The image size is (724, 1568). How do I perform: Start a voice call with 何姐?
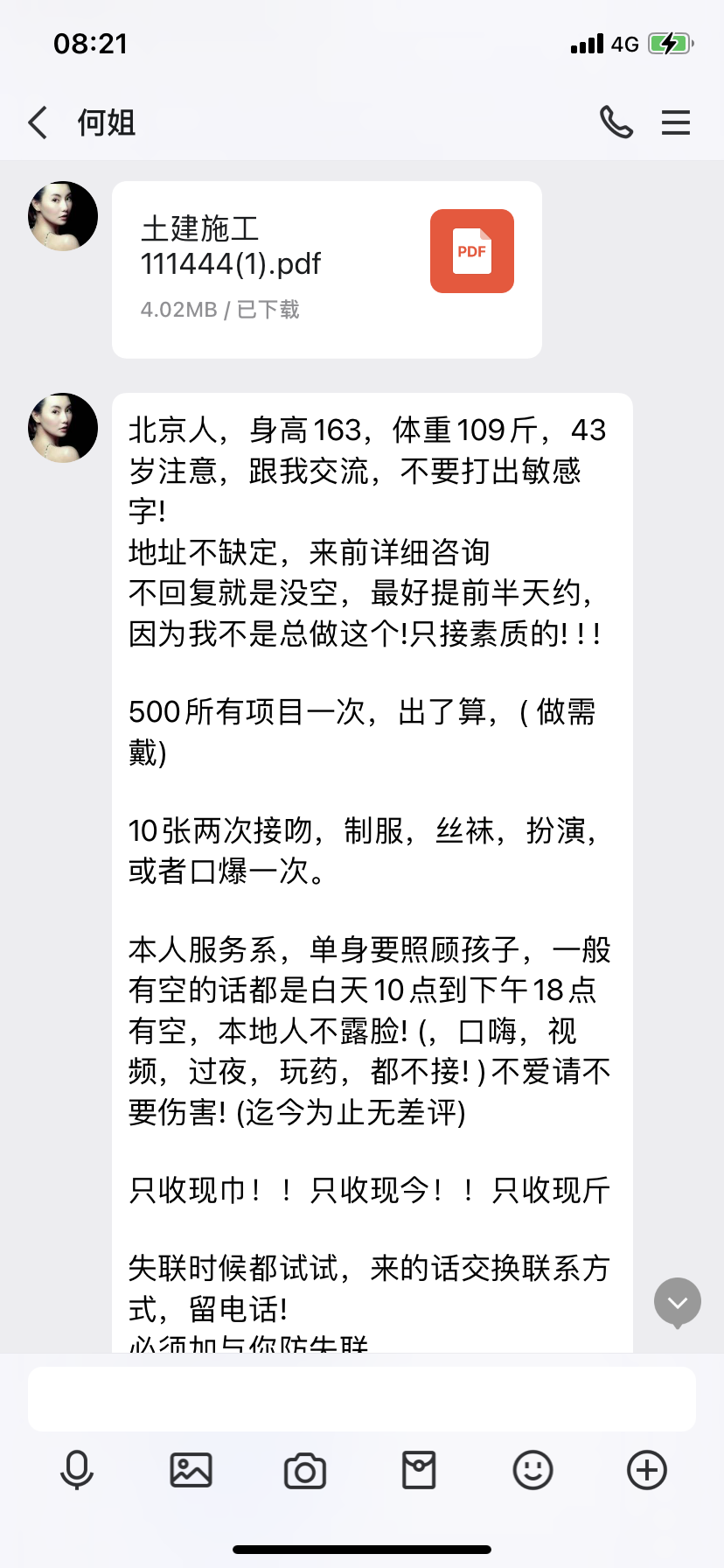616,123
